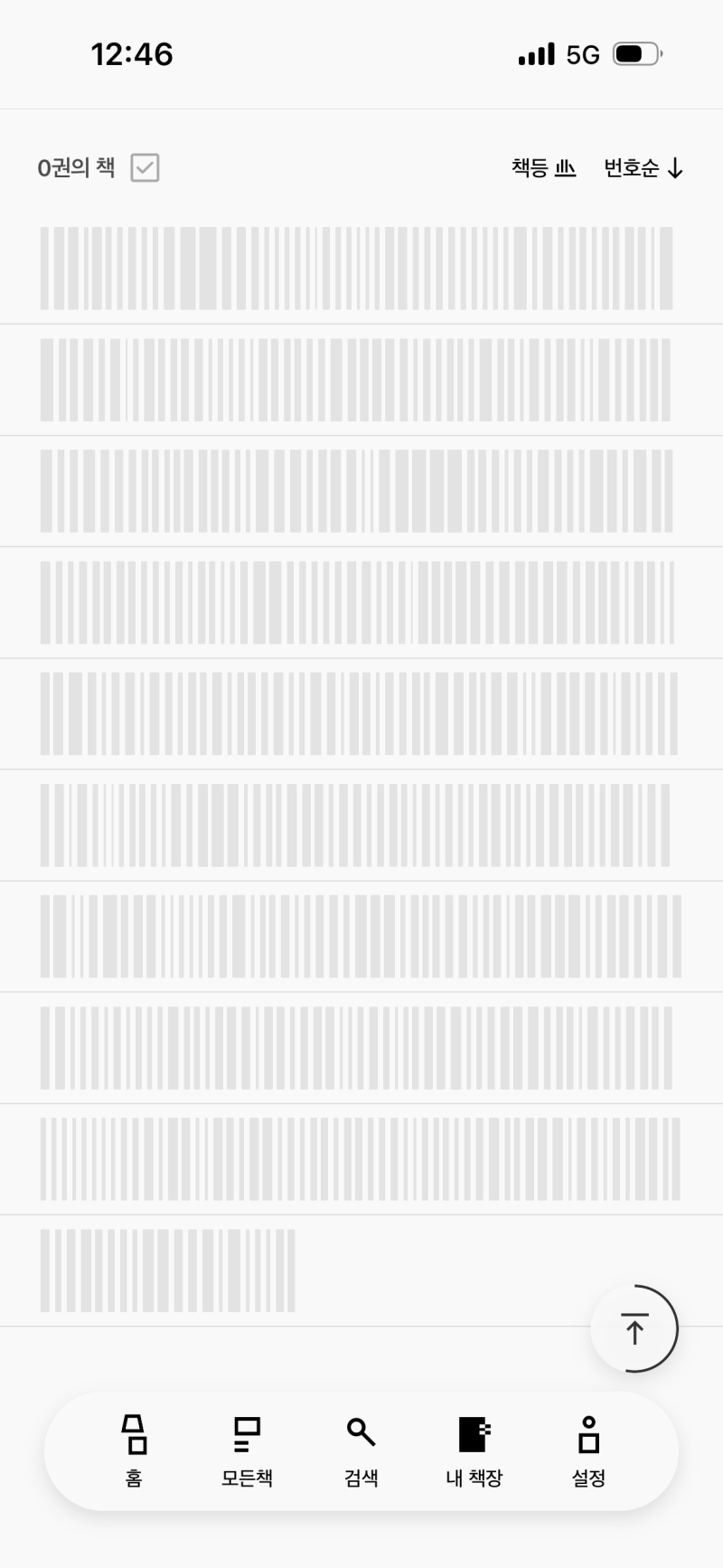
Task: Toggle the select-all checkbox beside 0권의 책
Action: 145,168
